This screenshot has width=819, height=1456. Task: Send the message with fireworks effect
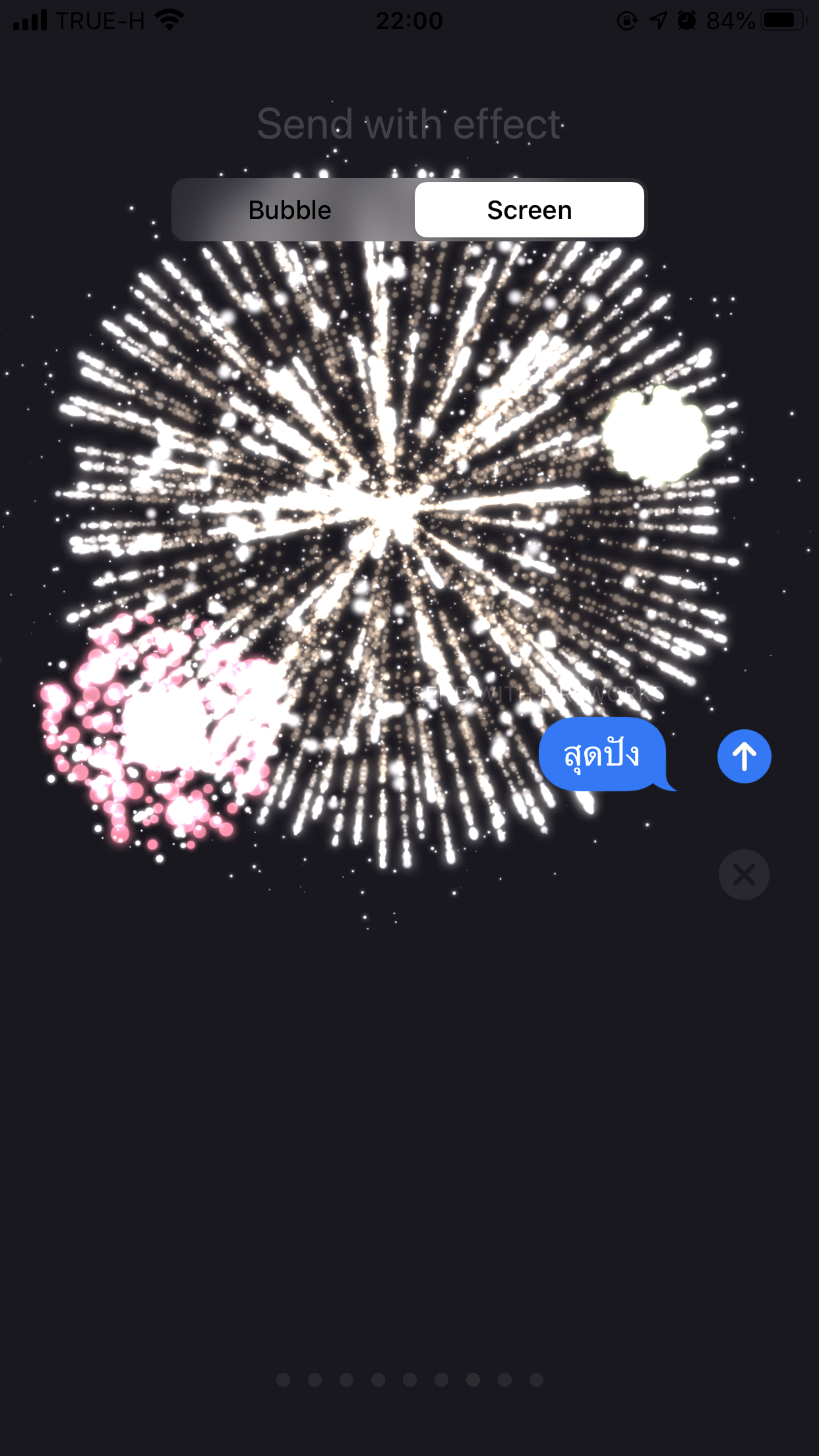pos(744,756)
